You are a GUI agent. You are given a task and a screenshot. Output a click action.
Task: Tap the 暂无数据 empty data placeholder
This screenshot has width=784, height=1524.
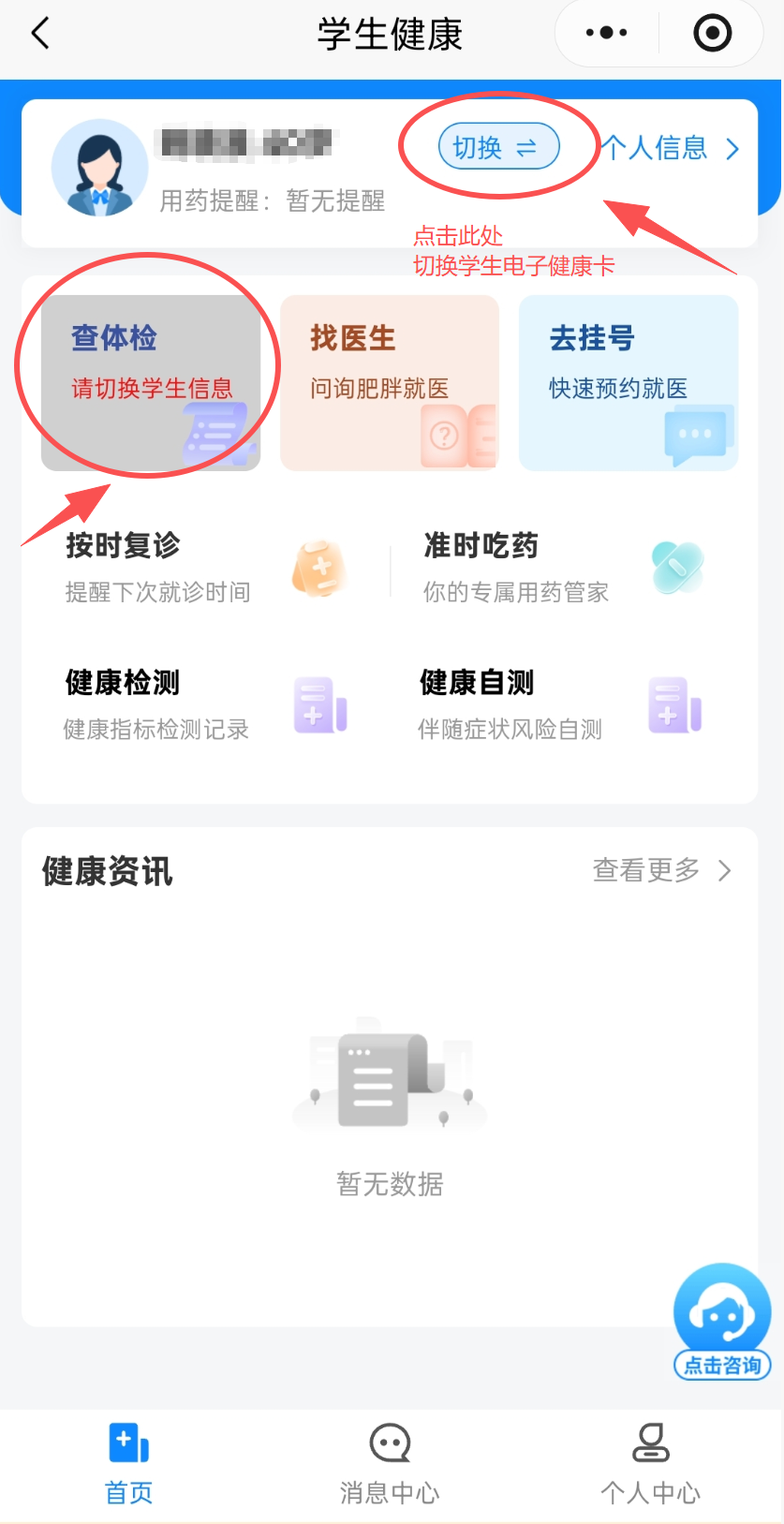[388, 1185]
